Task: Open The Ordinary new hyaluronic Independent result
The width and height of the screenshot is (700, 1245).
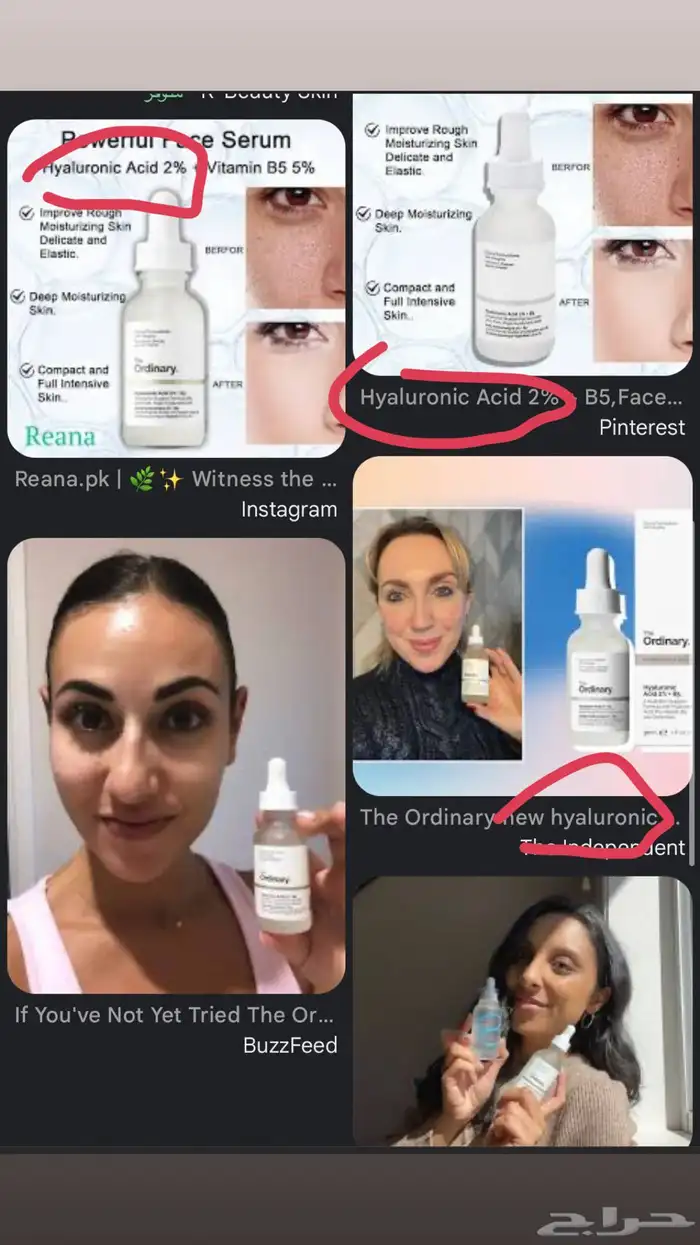Action: point(521,627)
